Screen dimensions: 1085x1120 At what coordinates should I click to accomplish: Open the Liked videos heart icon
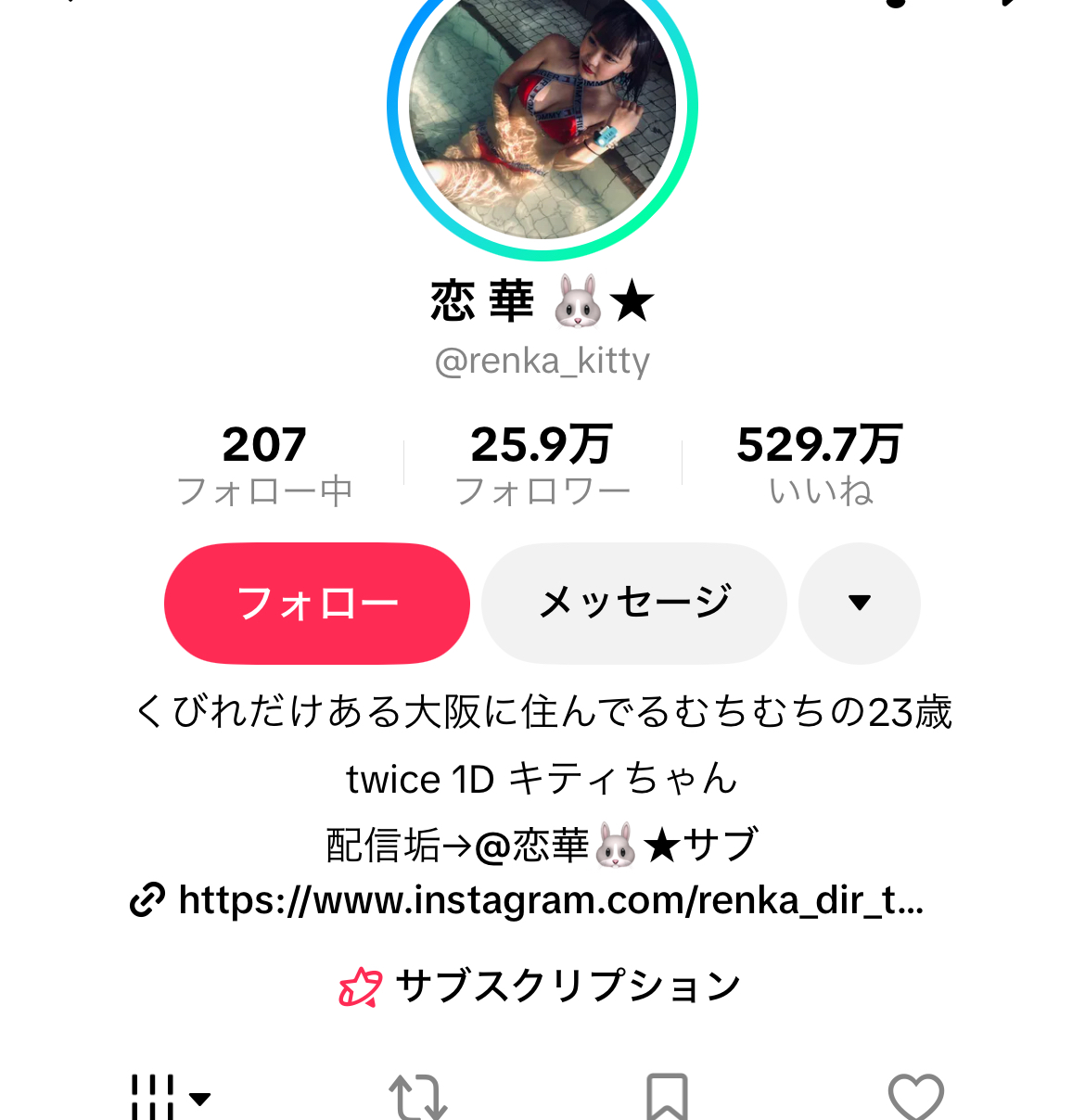(x=916, y=1097)
